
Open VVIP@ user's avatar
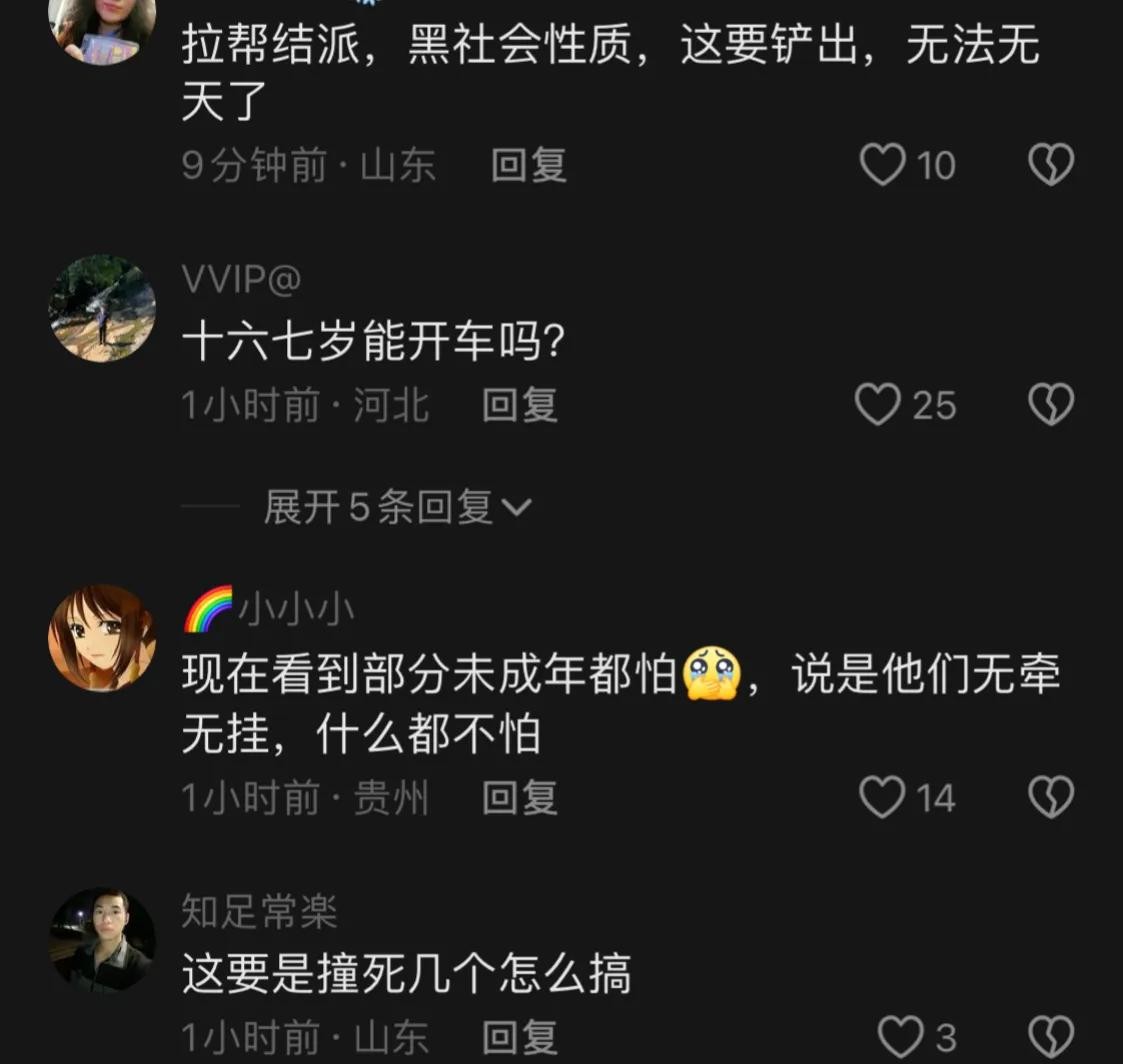point(102,308)
